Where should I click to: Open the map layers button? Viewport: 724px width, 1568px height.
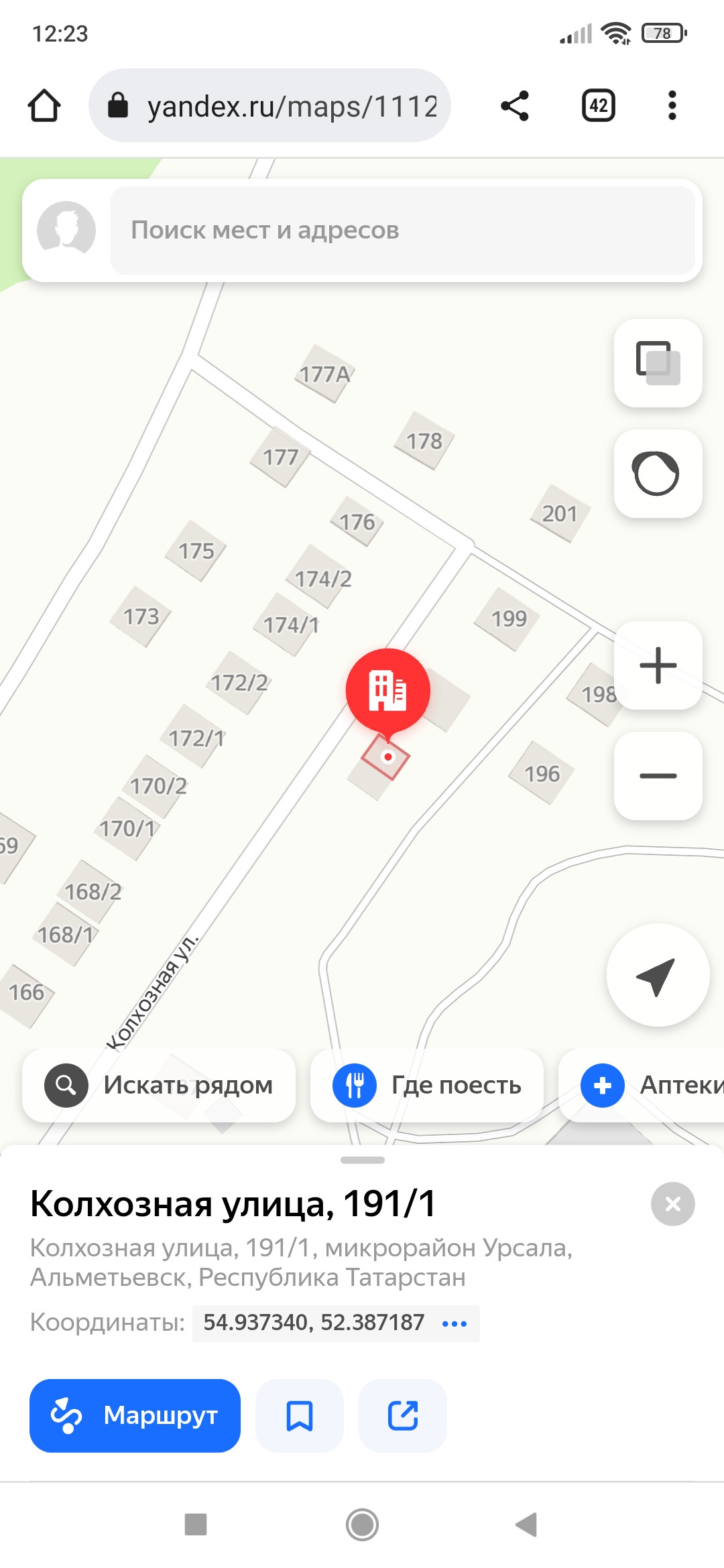pyautogui.click(x=658, y=363)
